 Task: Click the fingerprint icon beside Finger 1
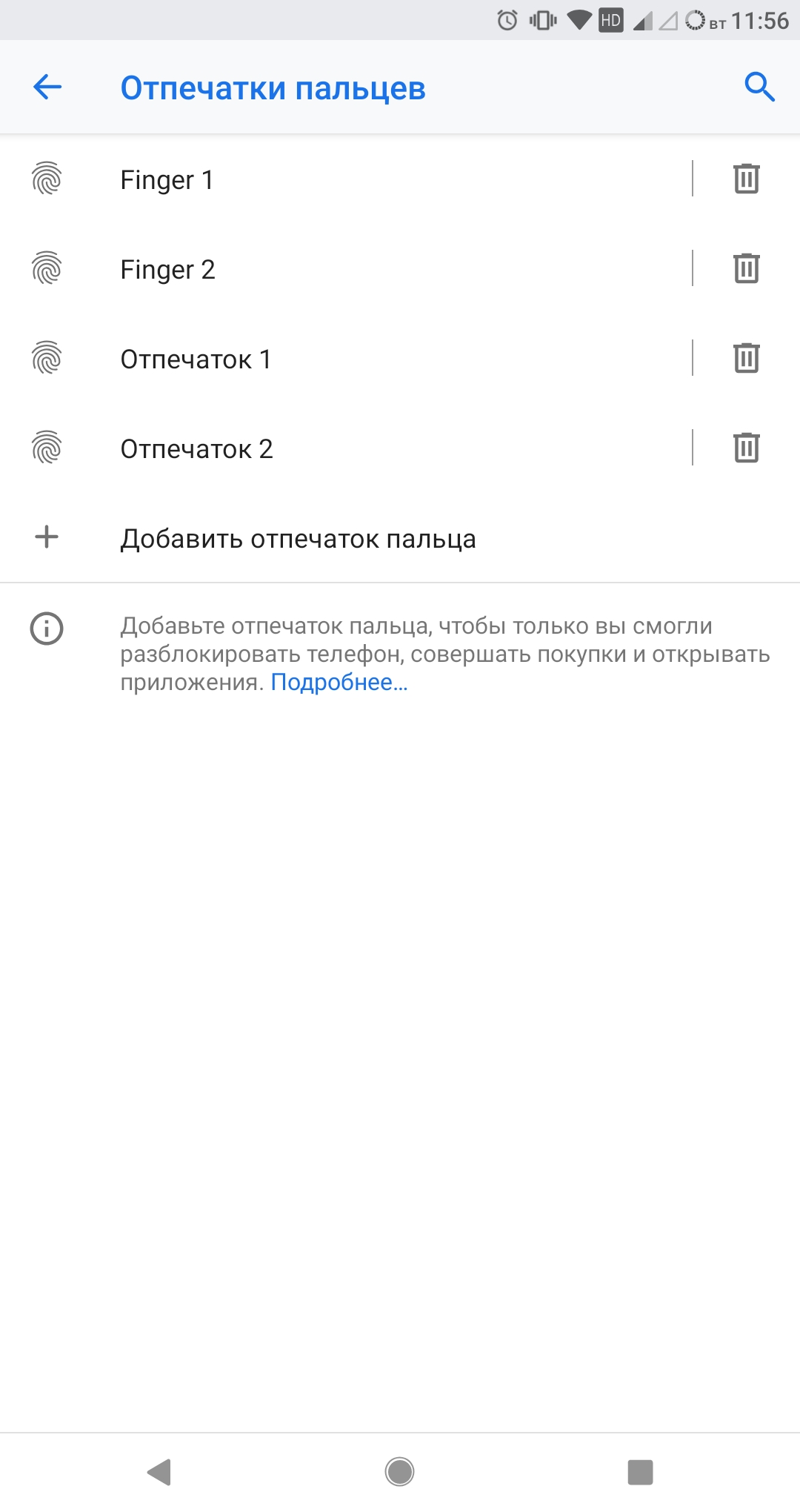click(46, 179)
